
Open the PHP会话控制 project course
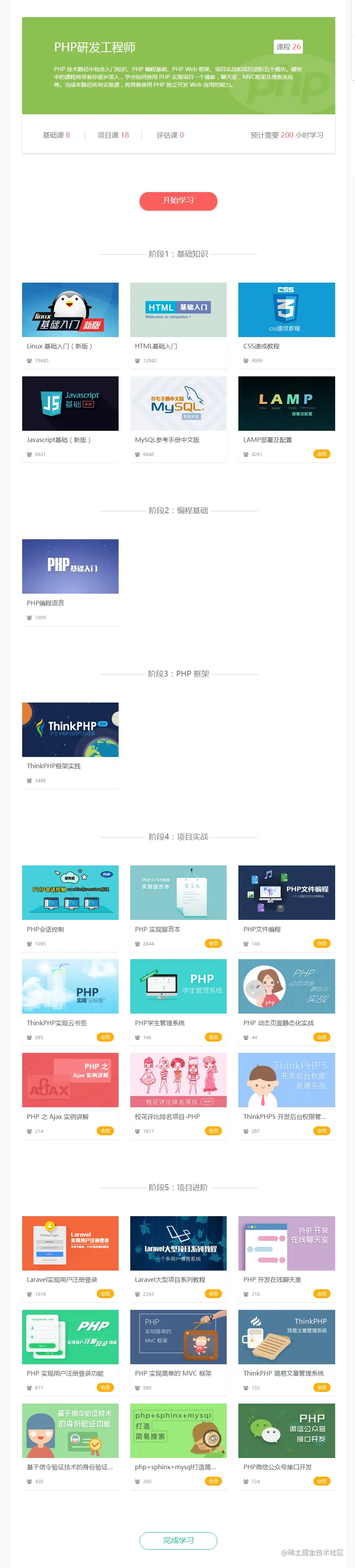pos(70,893)
